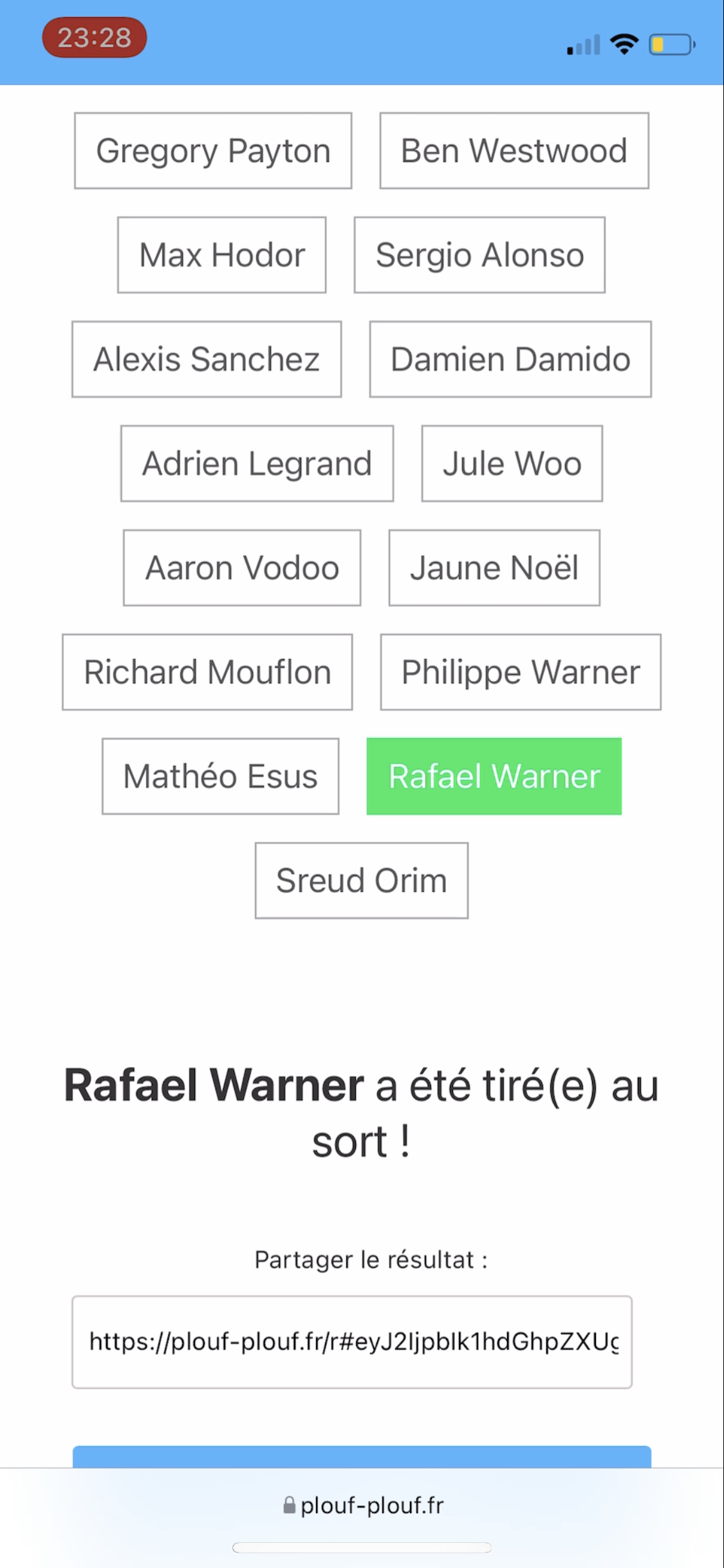724x1568 pixels.
Task: Tap the Damien Damido box
Action: pyautogui.click(x=510, y=359)
